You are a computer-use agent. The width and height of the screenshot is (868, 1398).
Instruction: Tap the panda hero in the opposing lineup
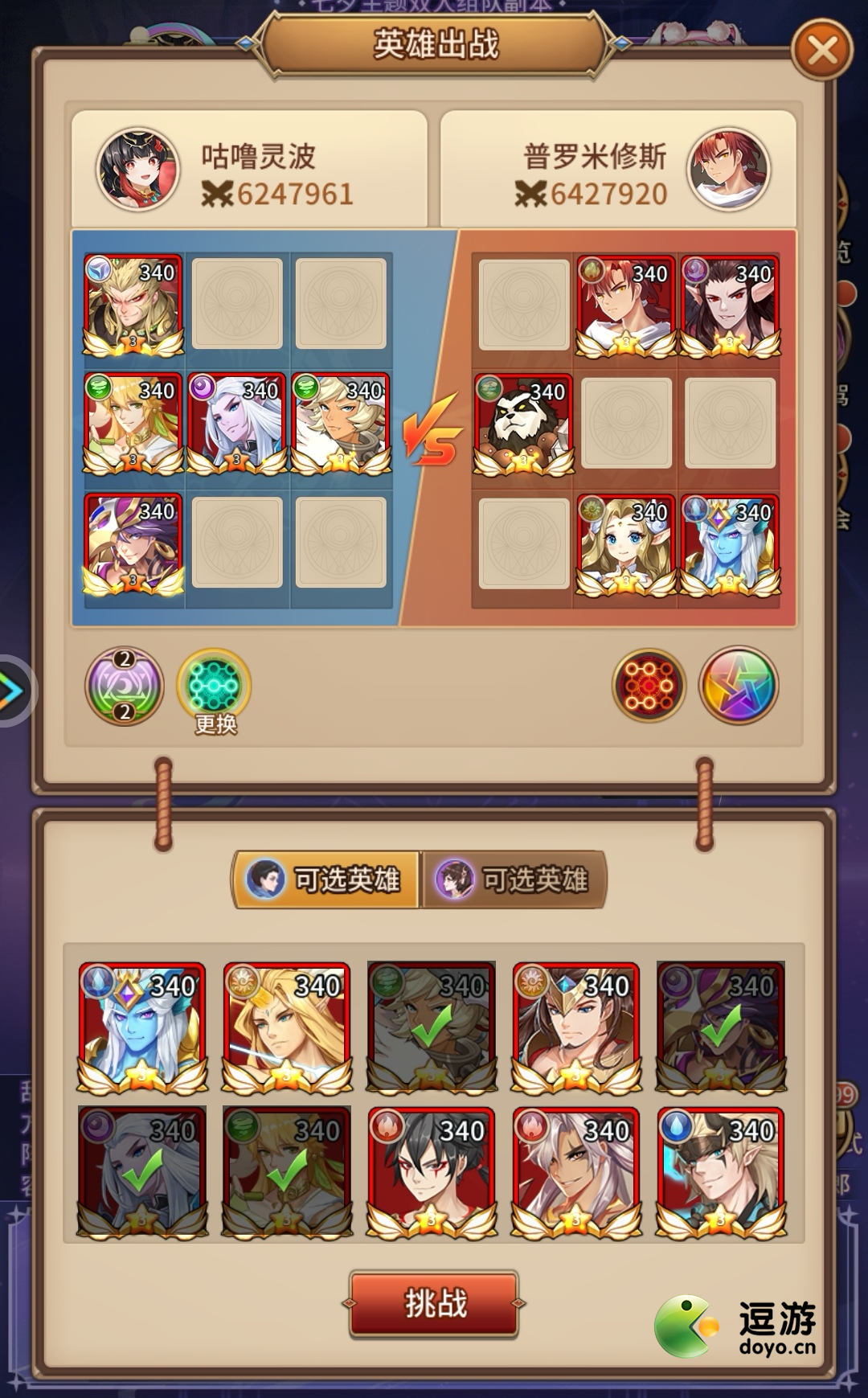pos(524,424)
